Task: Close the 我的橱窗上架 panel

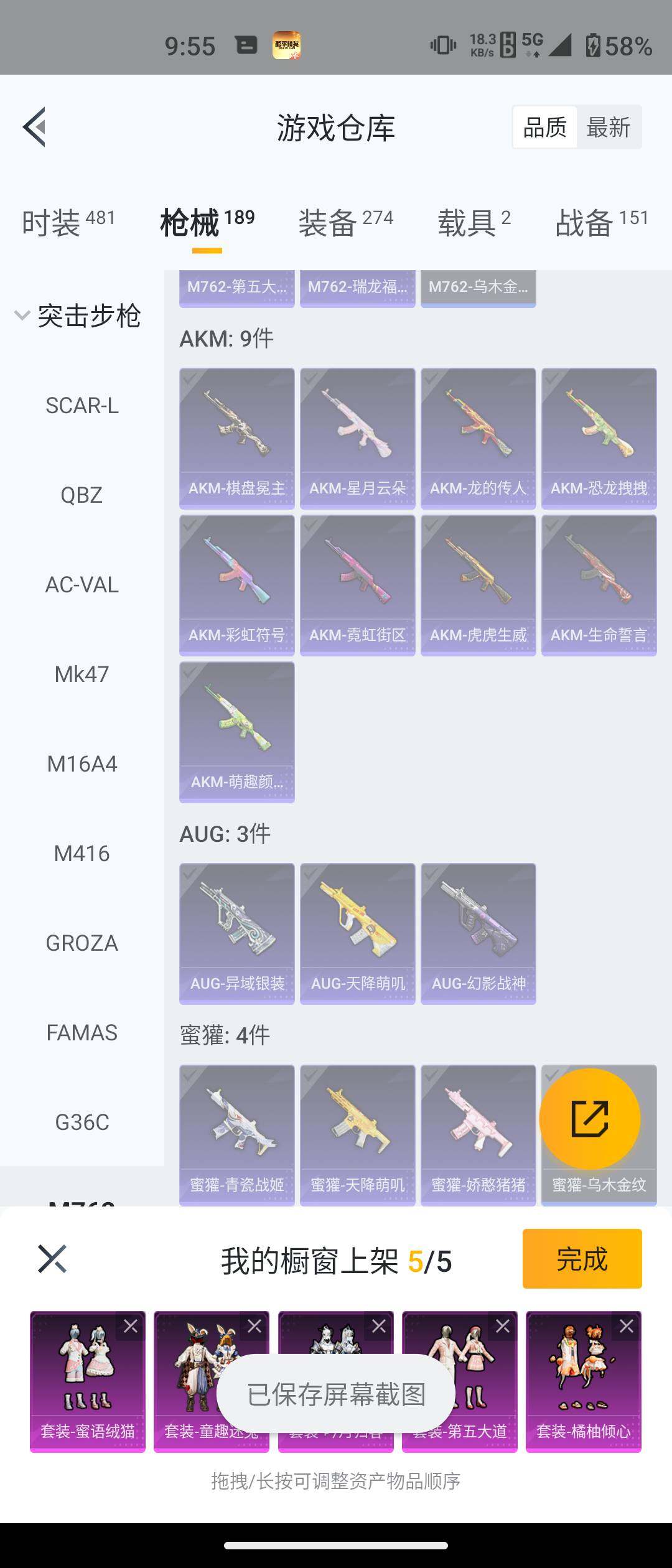Action: click(x=52, y=1259)
